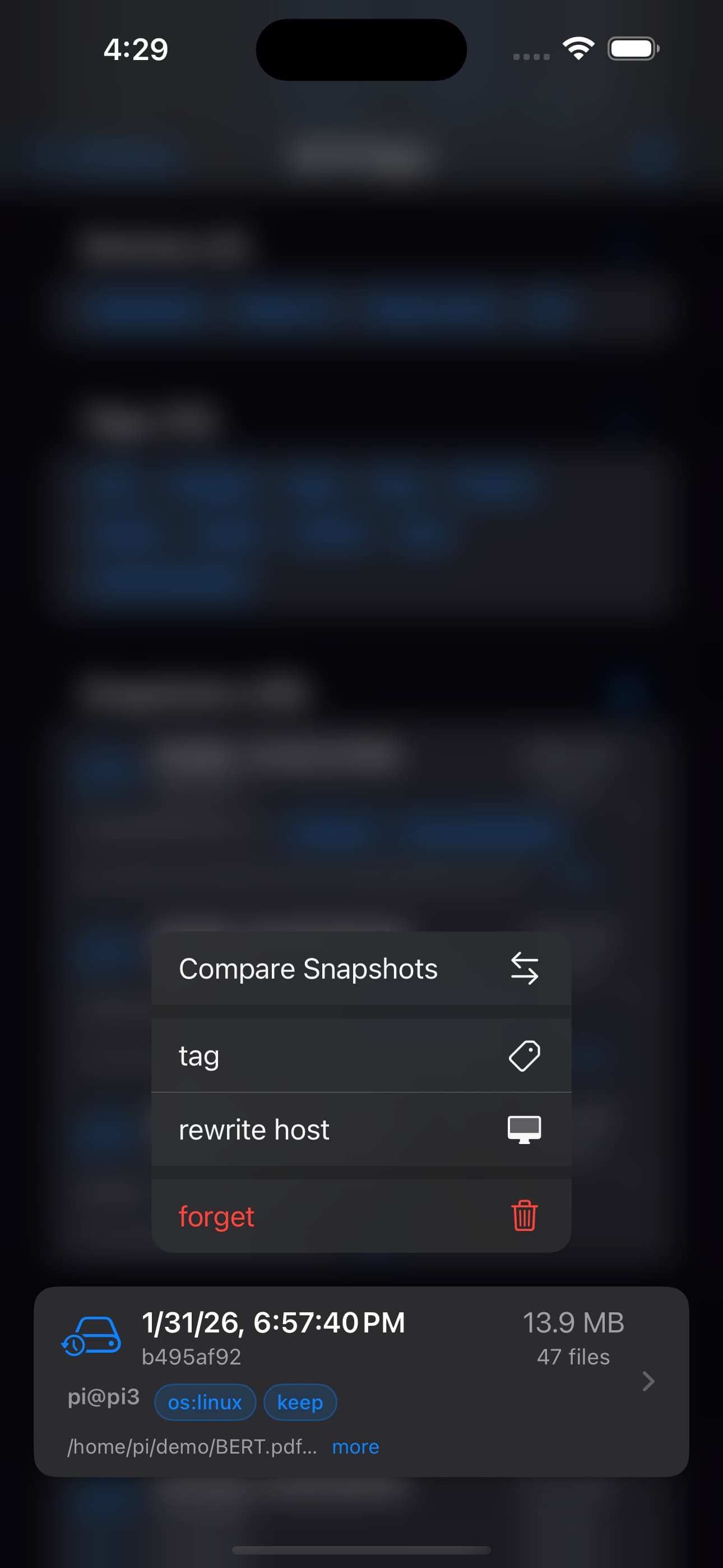Choose Compare Snapshots from the menu
Image resolution: width=723 pixels, height=1568 pixels.
coord(360,969)
